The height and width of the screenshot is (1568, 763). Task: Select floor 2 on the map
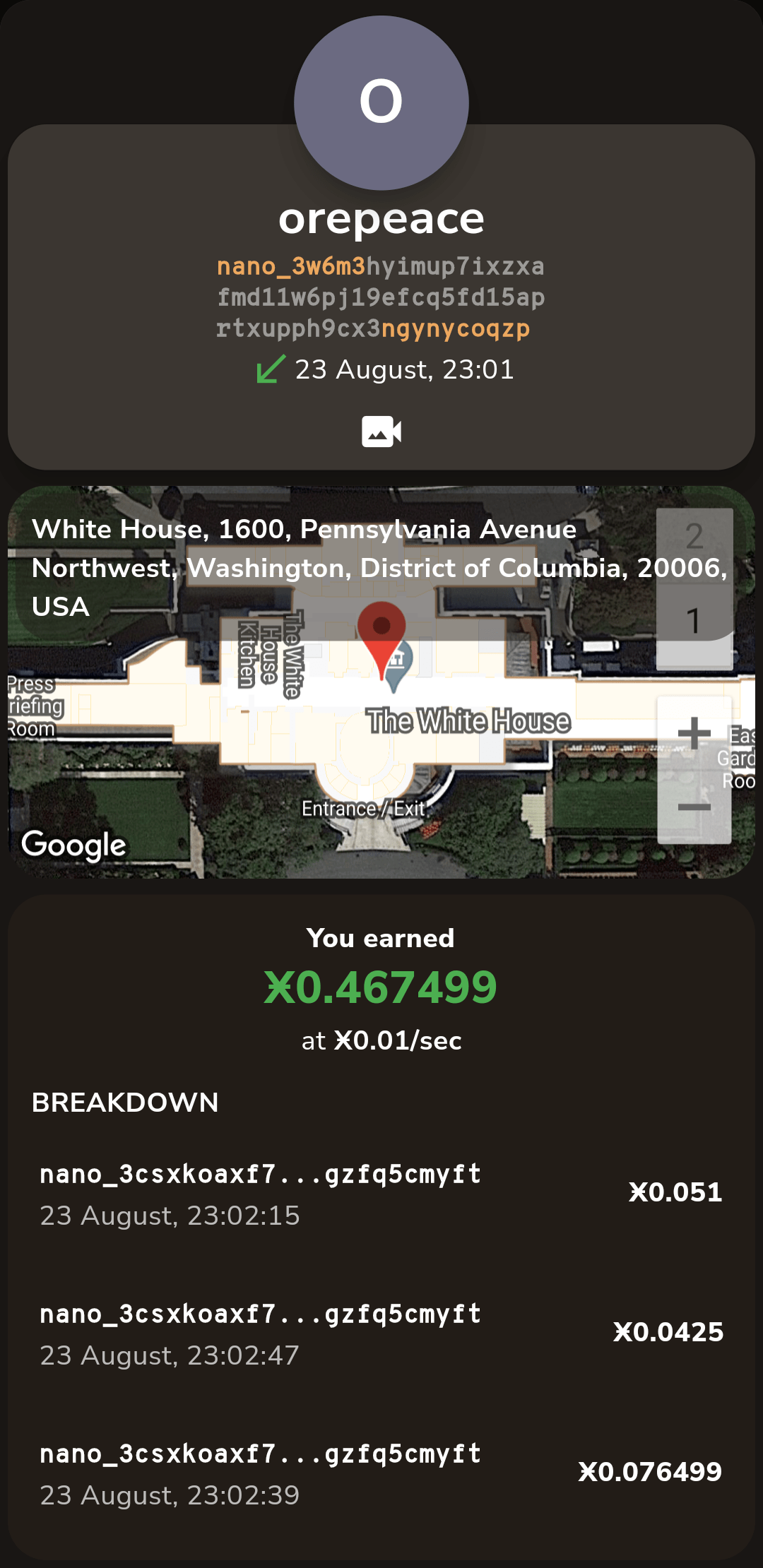coord(694,537)
